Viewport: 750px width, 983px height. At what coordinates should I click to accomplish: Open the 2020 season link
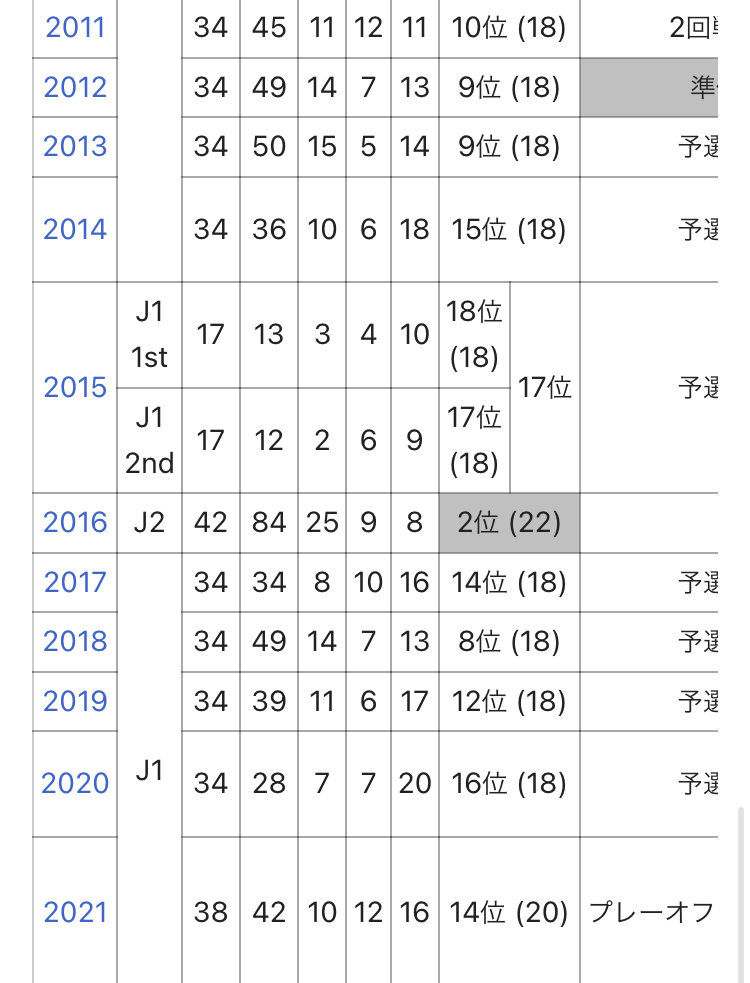(75, 783)
